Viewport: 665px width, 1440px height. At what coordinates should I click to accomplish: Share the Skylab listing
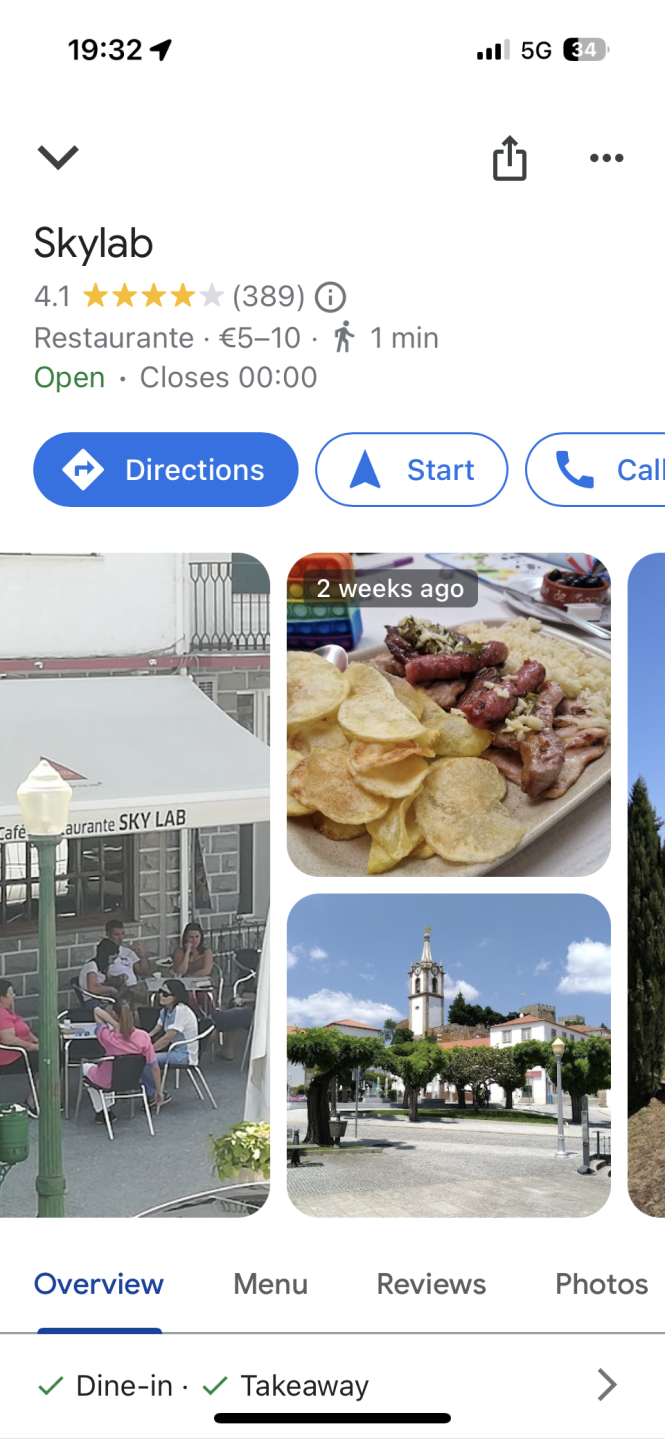point(509,158)
